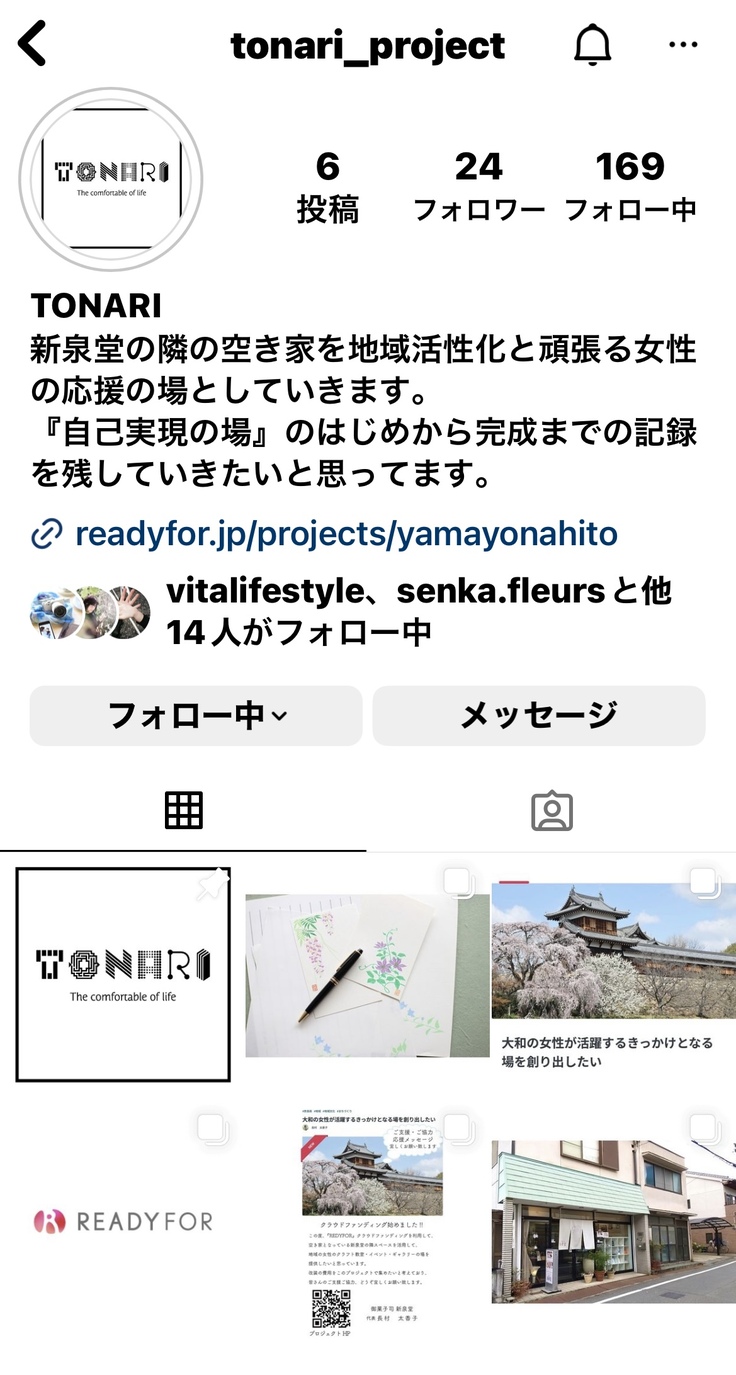Open the 24 フォロワー list

coord(478,186)
